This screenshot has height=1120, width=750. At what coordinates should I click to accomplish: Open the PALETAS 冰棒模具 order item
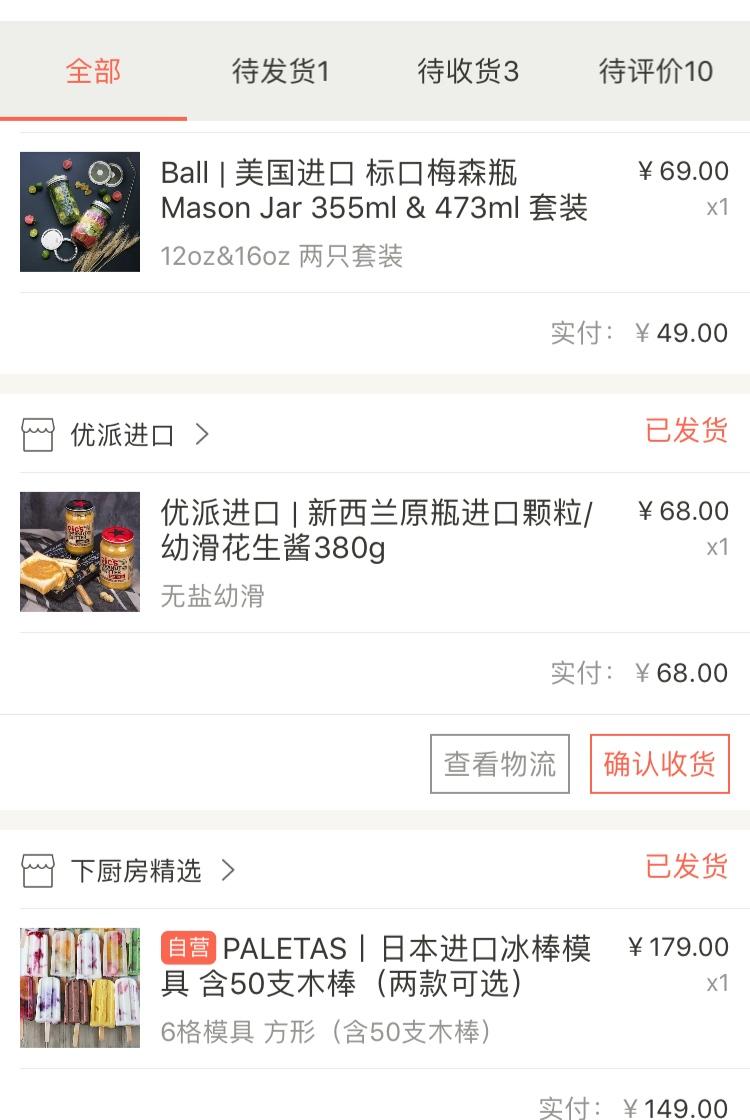point(374,987)
